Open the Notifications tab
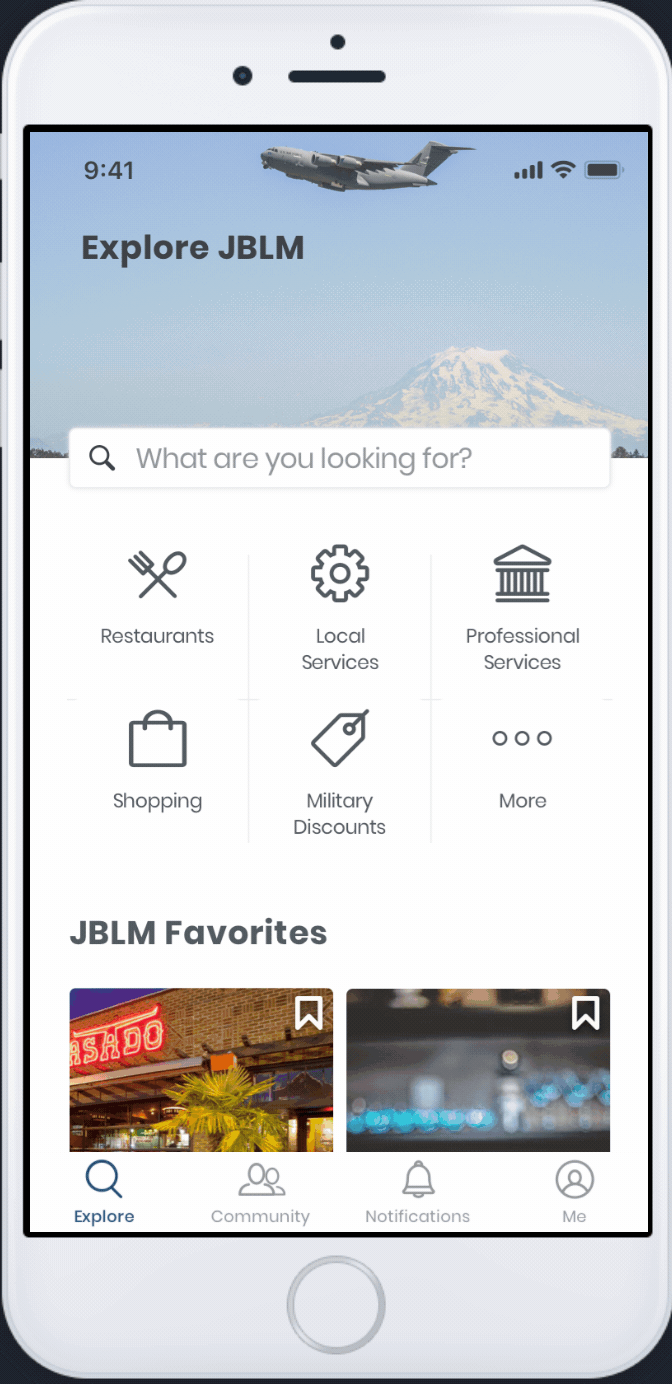 418,1192
